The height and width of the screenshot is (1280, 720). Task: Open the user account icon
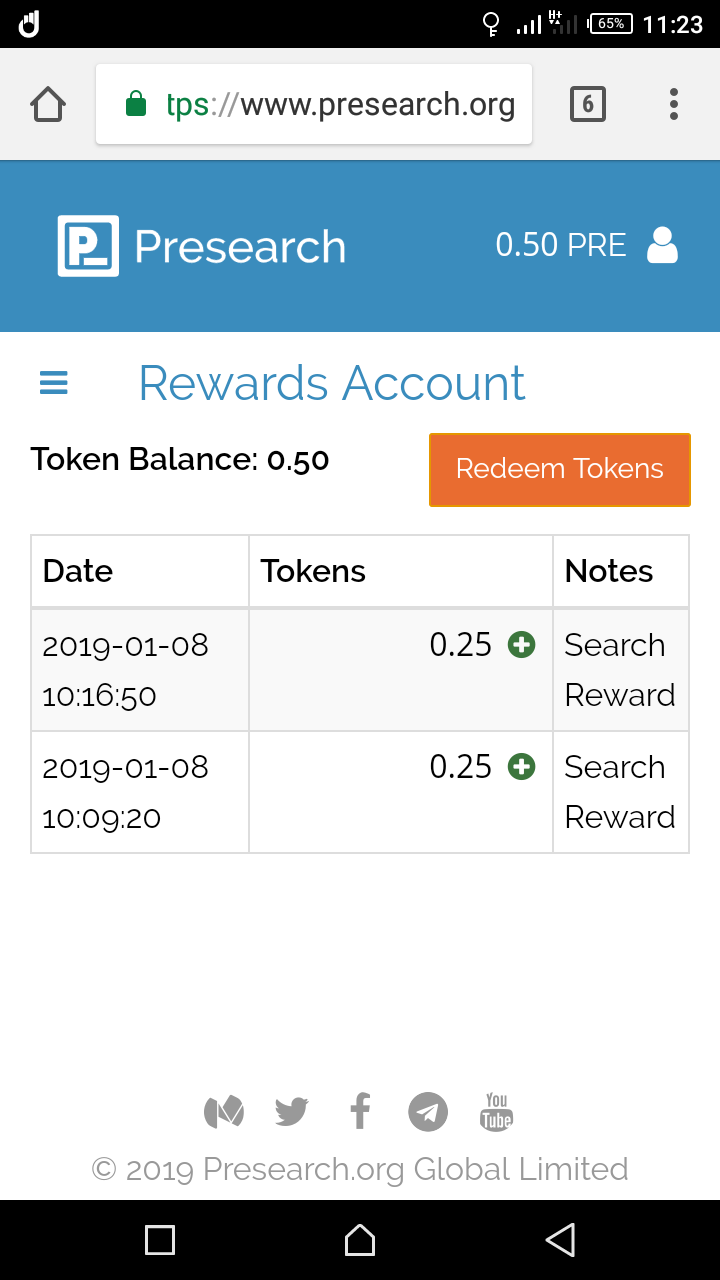(x=662, y=246)
